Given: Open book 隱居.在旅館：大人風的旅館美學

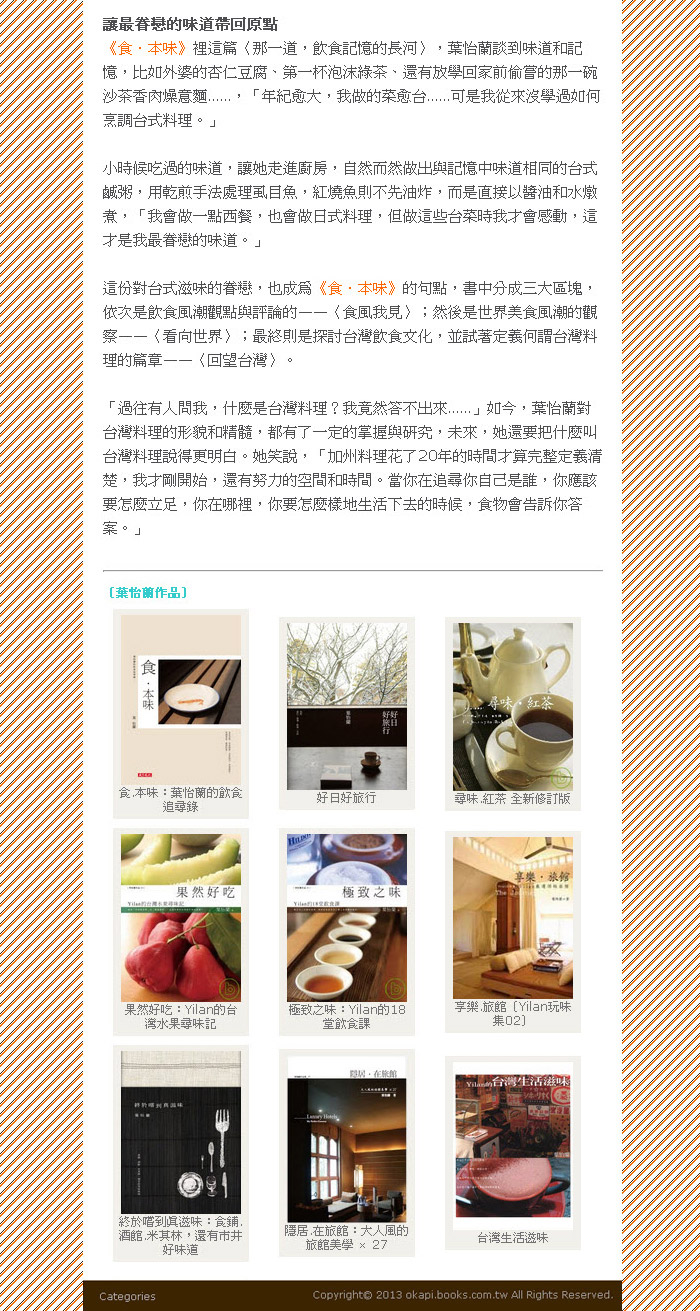Looking at the screenshot, I should 346,1138.
